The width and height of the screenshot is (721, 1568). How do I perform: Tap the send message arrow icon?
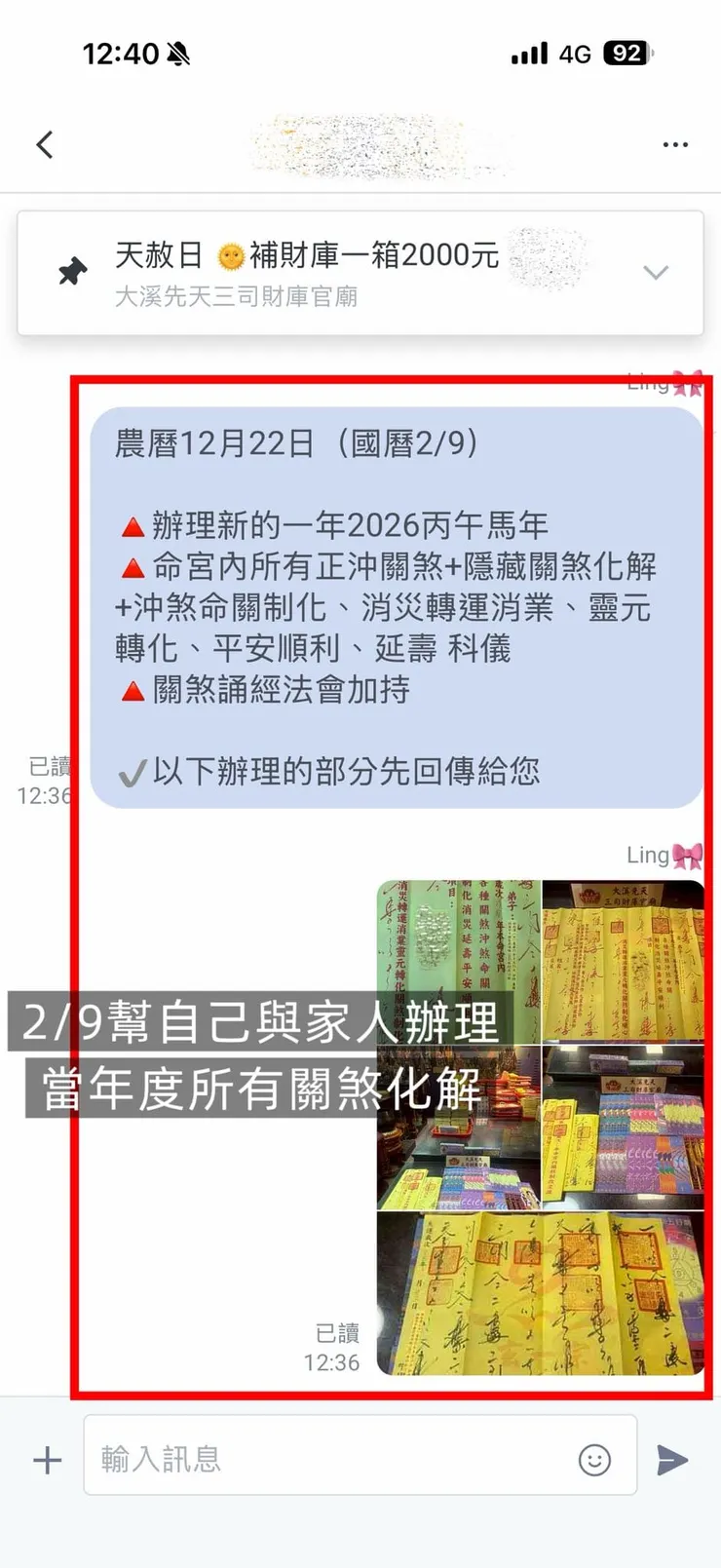click(x=673, y=1459)
